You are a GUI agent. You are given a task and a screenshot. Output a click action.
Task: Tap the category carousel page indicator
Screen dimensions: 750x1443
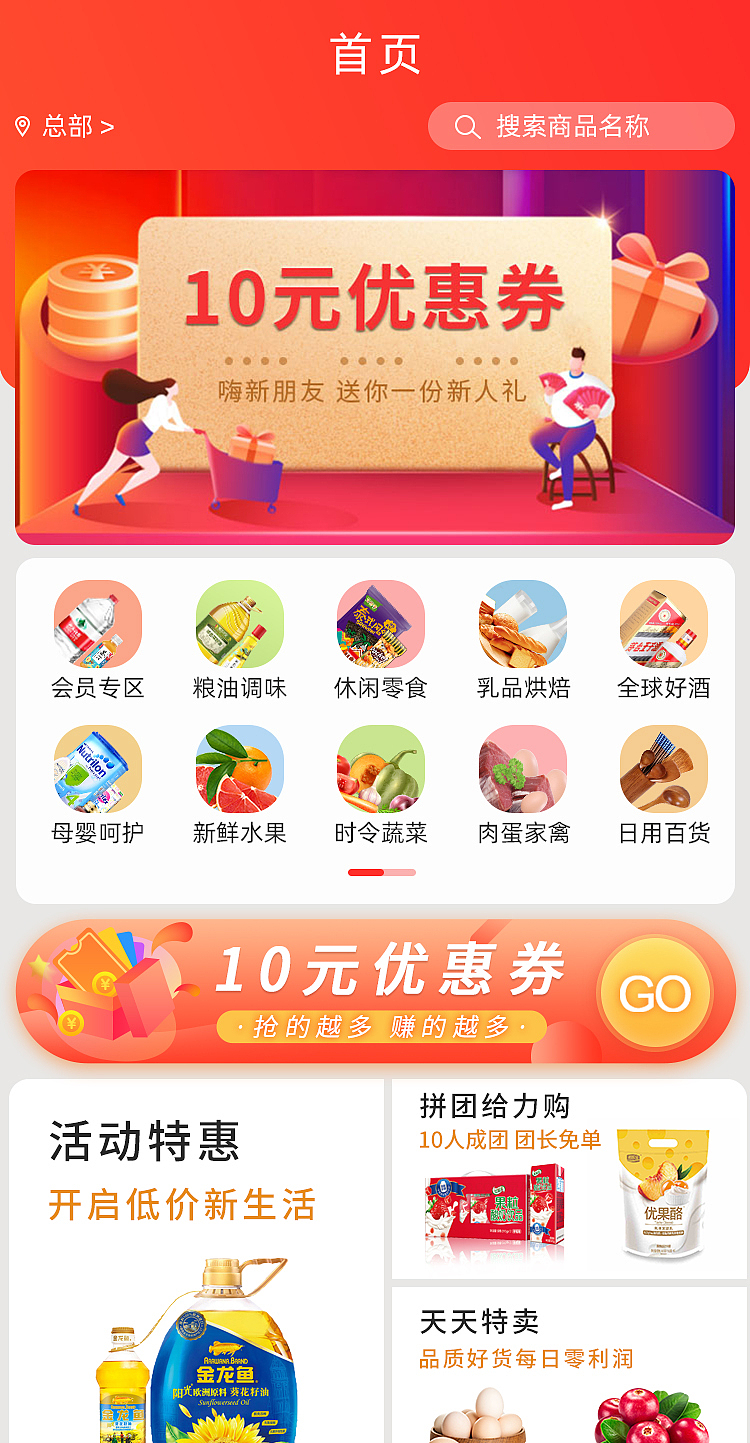[x=382, y=872]
